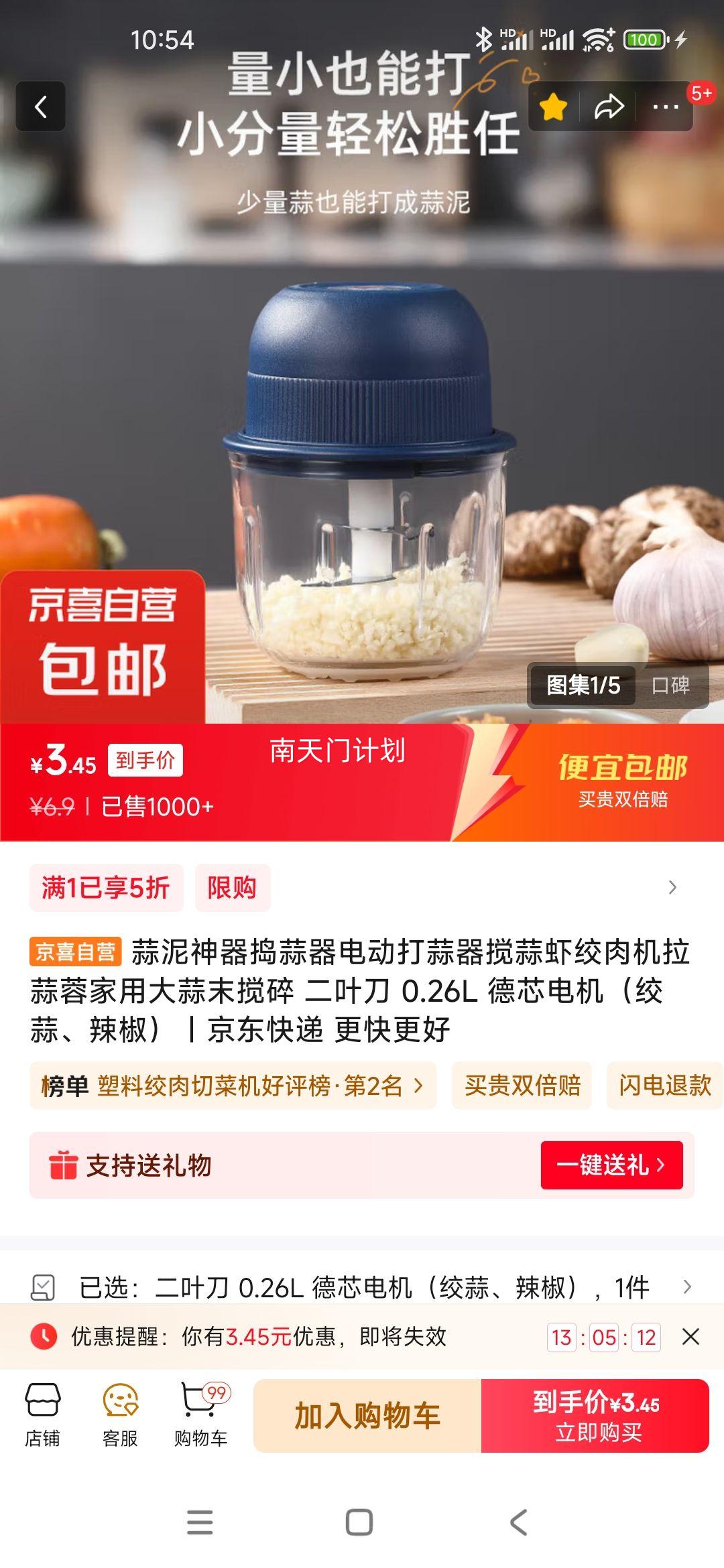This screenshot has width=724, height=1568.
Task: Go back using the top-left arrow
Action: 41,107
